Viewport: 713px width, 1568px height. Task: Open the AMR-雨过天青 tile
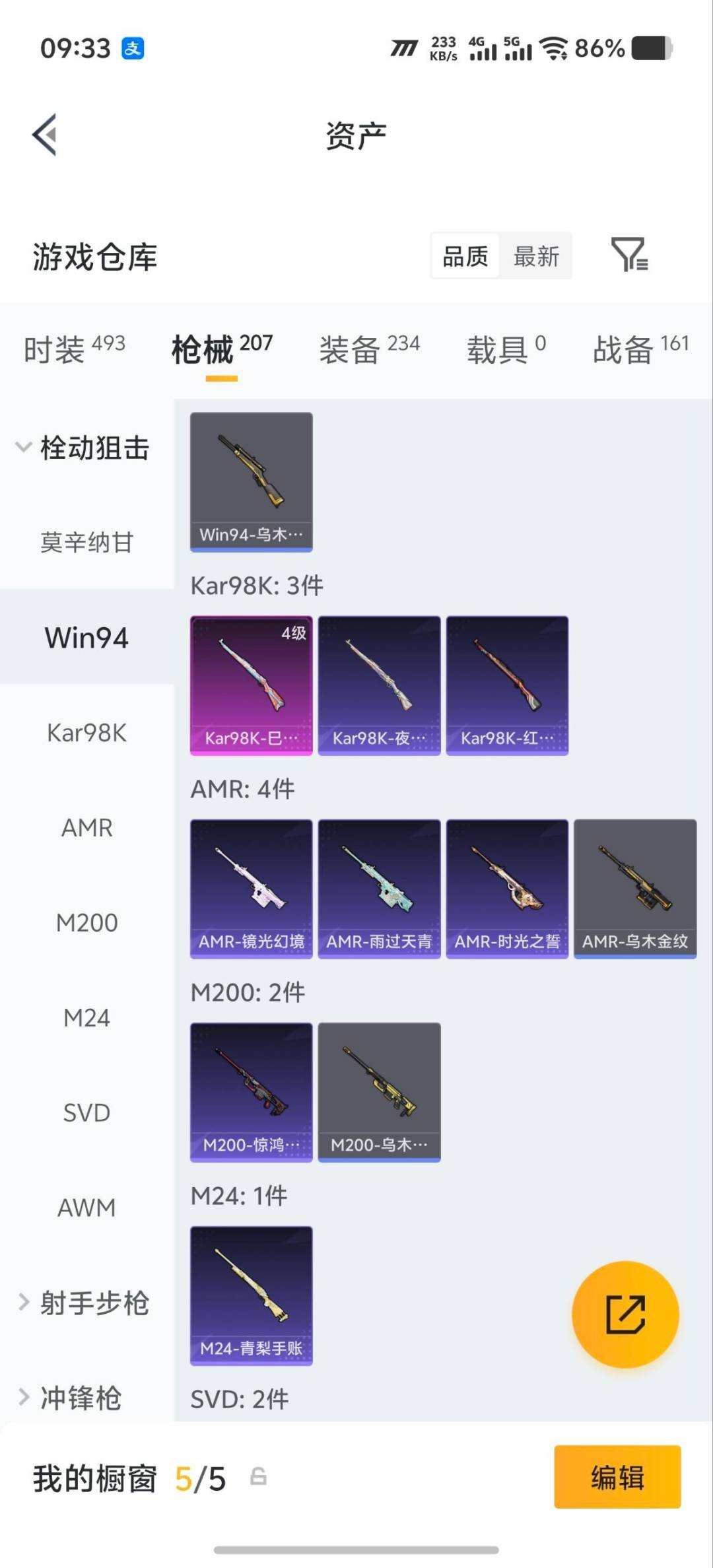click(379, 889)
